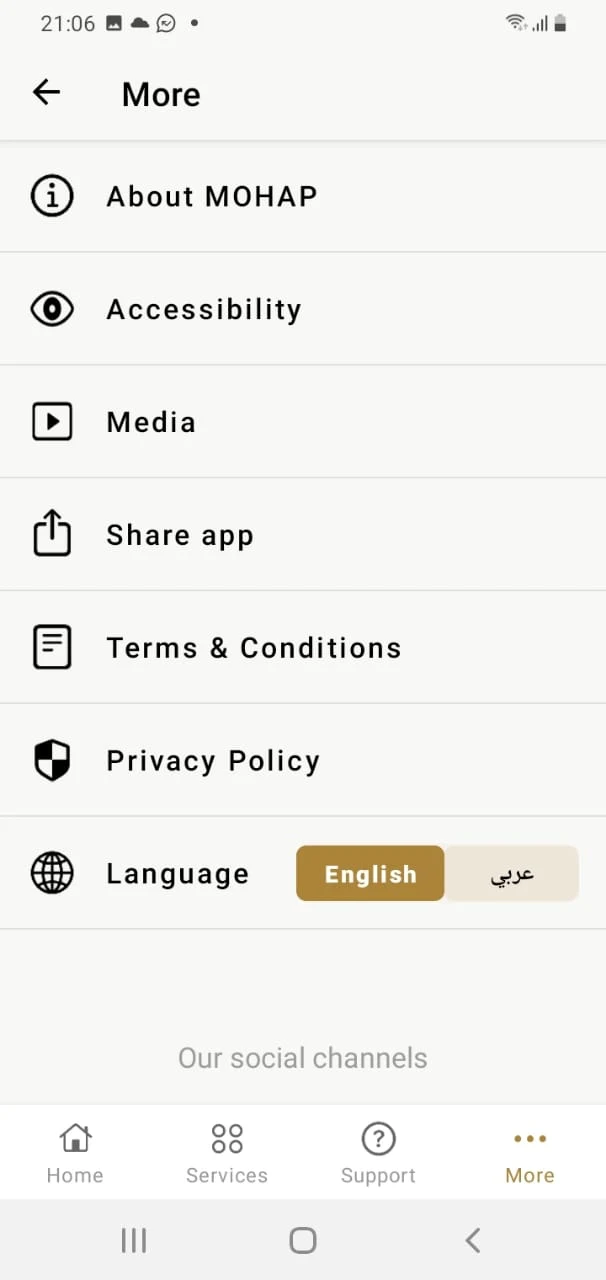View Terms & Conditions
The height and width of the screenshot is (1280, 606).
[303, 648]
